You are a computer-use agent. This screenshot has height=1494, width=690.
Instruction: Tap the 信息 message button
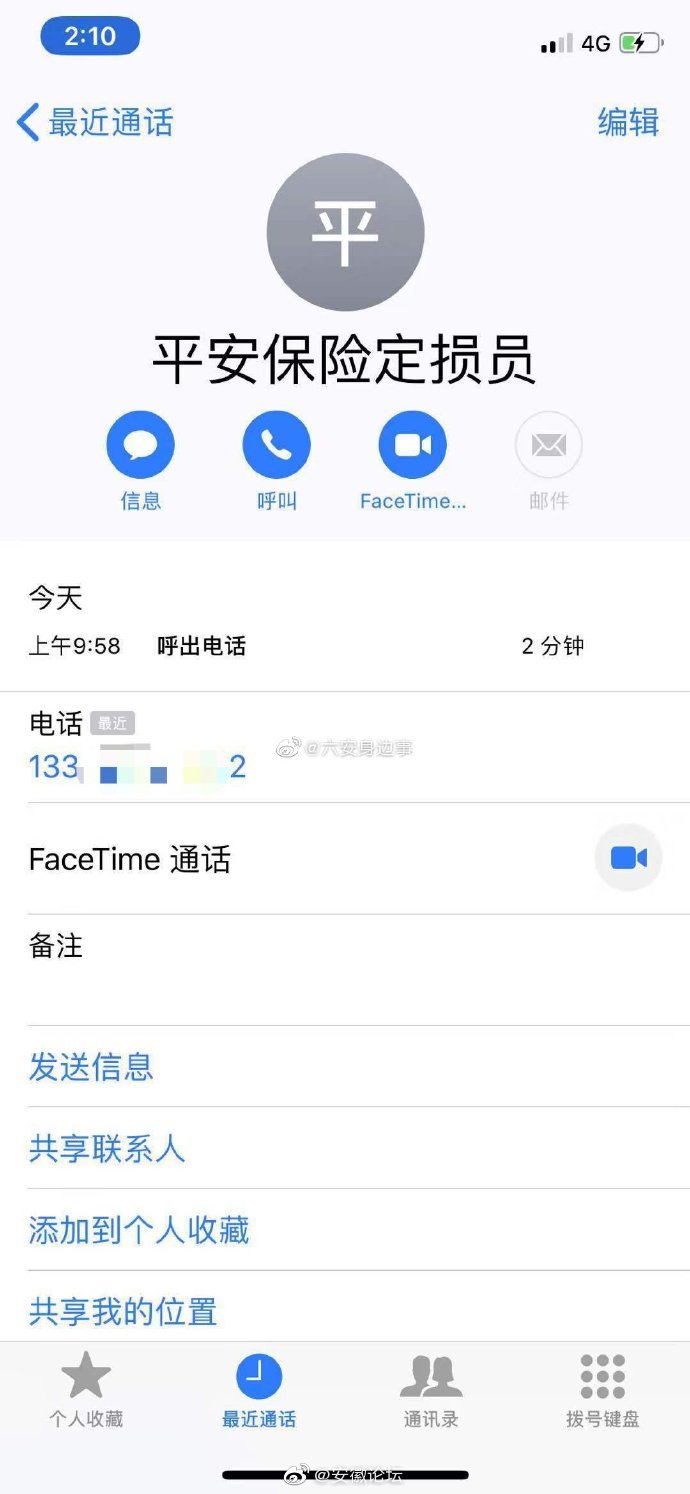coord(140,446)
